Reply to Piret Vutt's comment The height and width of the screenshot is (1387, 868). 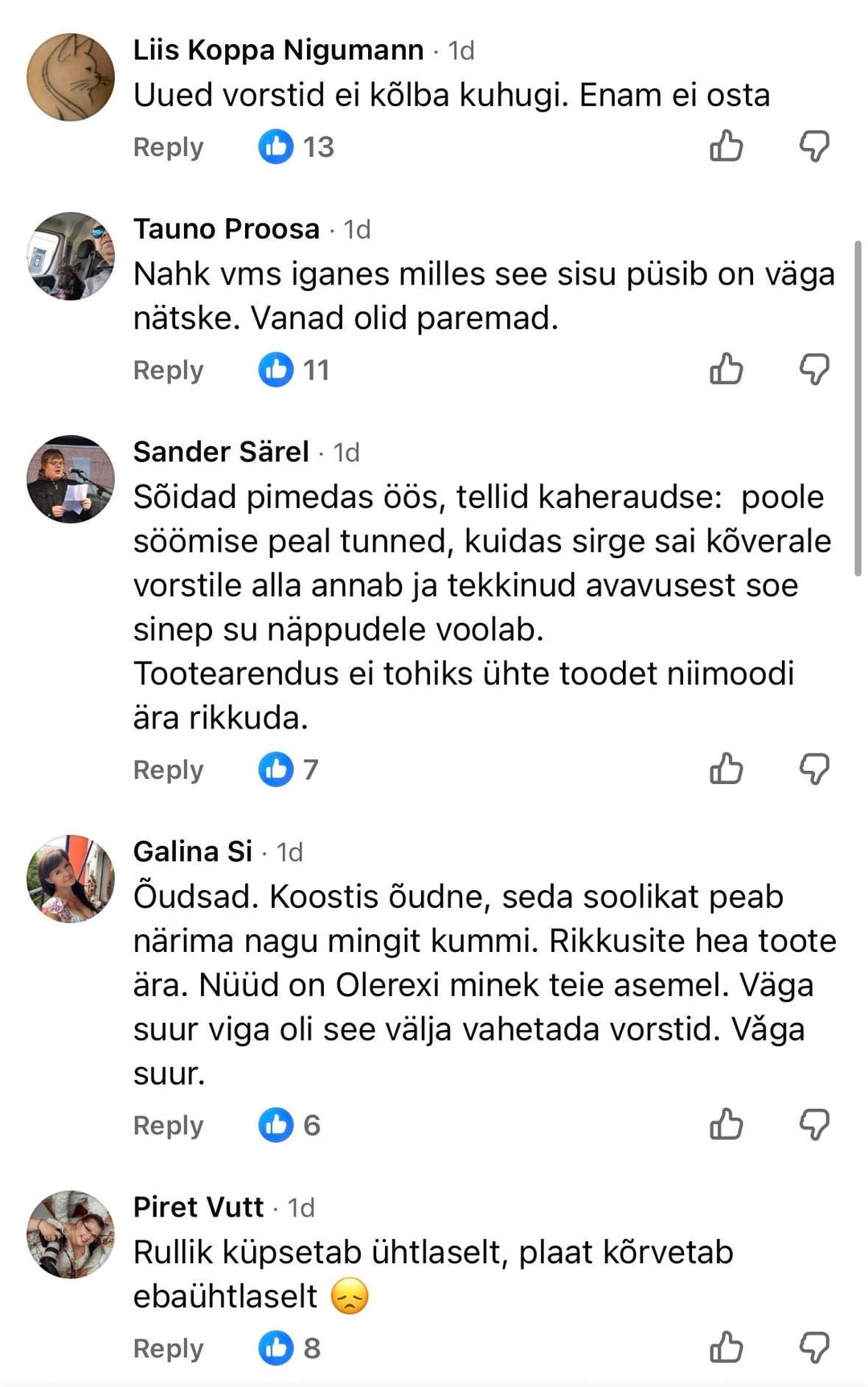pos(168,1348)
